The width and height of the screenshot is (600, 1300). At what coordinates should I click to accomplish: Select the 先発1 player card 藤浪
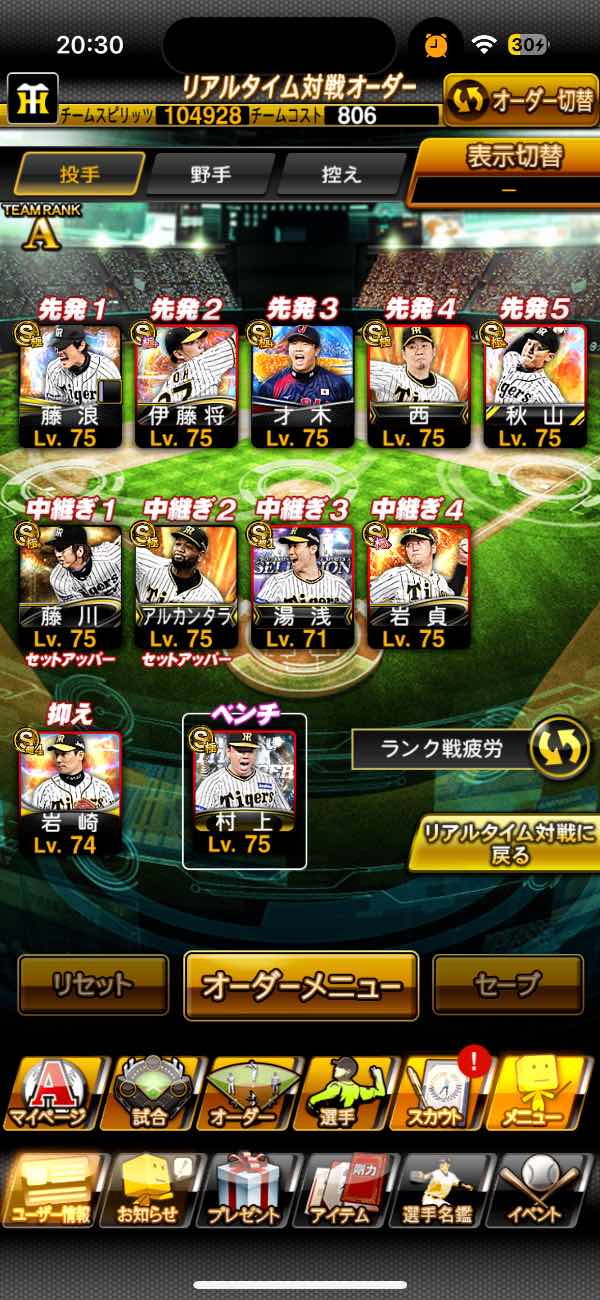tap(70, 385)
